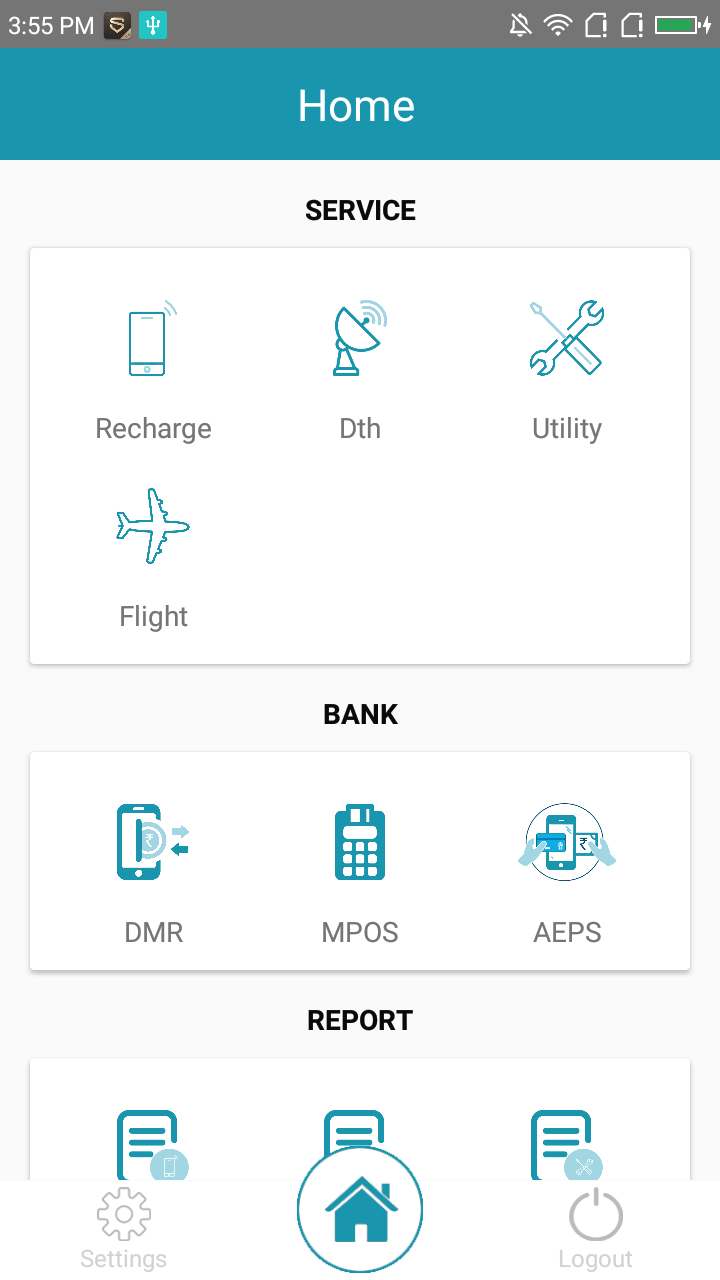Image resolution: width=720 pixels, height=1280 pixels.
Task: Tap the Home button in bottom bar
Action: point(360,1210)
